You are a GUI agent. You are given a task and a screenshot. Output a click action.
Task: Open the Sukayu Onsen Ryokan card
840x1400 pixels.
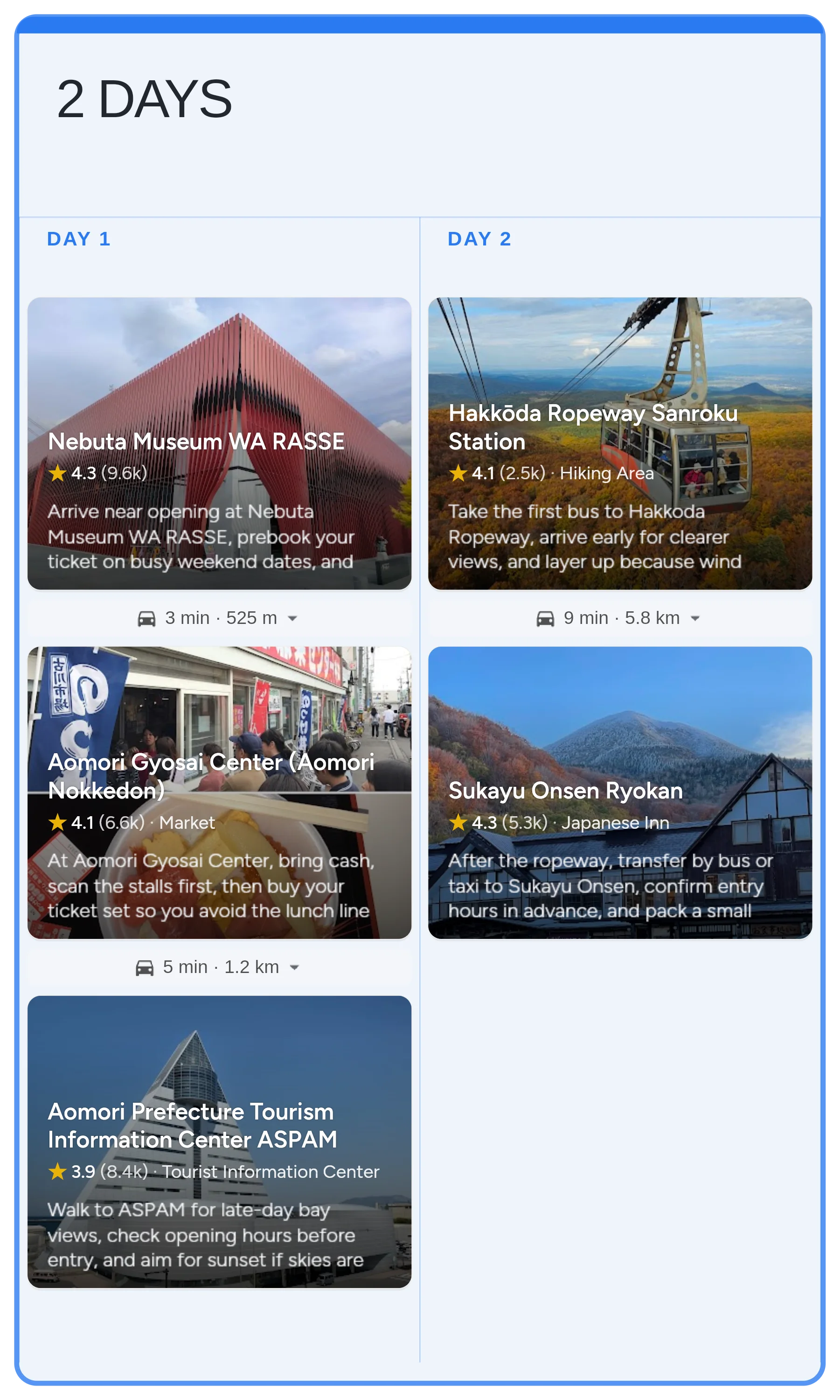[x=620, y=792]
